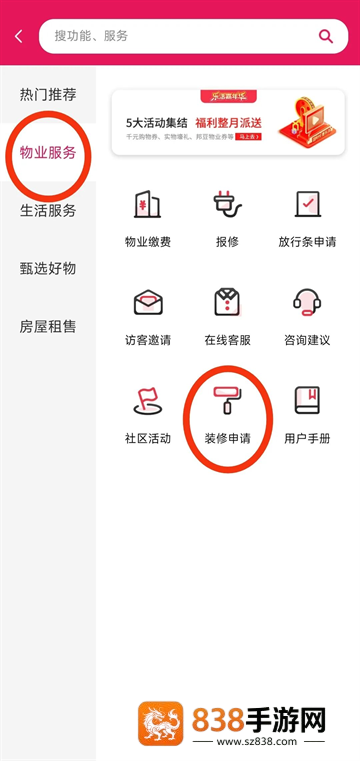360x761 pixels.
Task: Open 报修 repair request
Action: pyautogui.click(x=227, y=219)
